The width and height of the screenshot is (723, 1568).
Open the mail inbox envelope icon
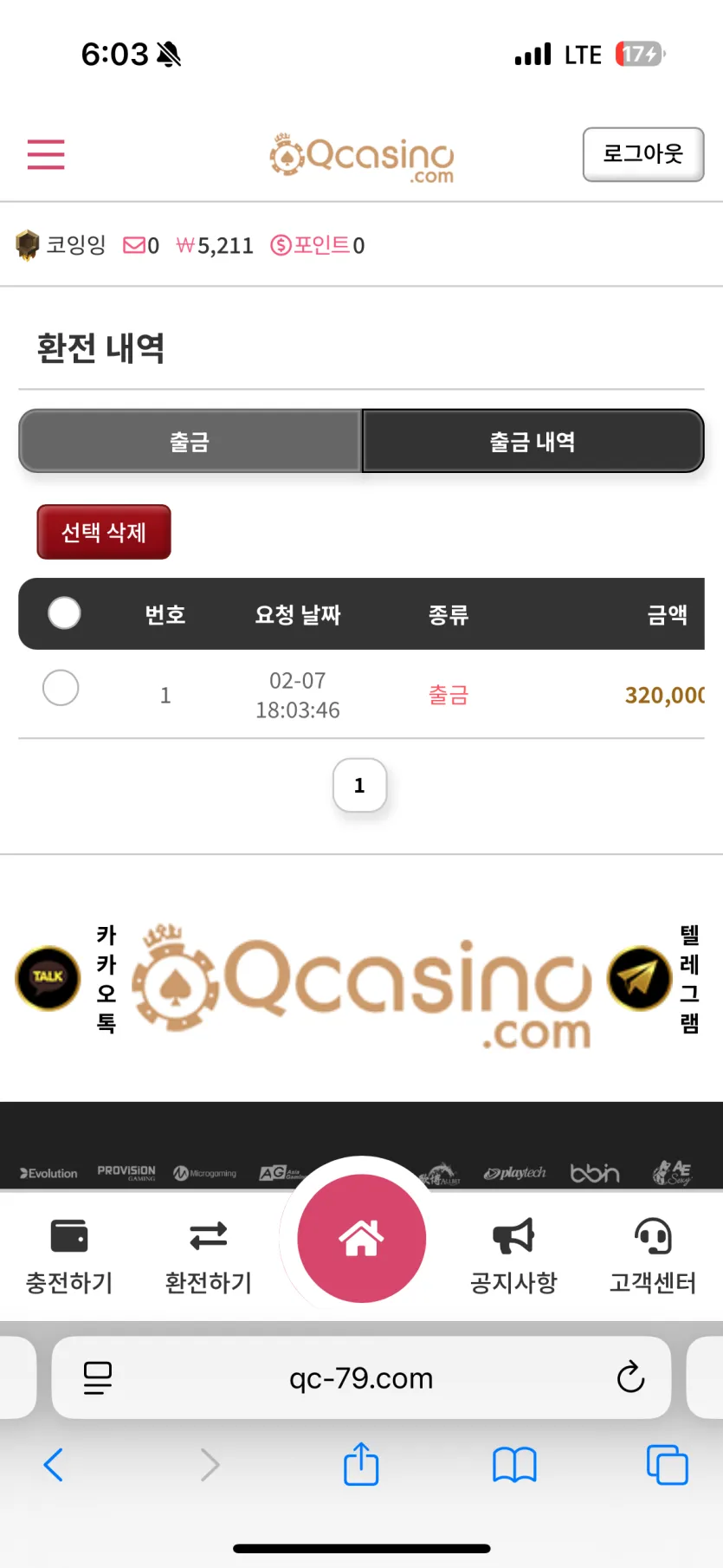pyautogui.click(x=135, y=244)
